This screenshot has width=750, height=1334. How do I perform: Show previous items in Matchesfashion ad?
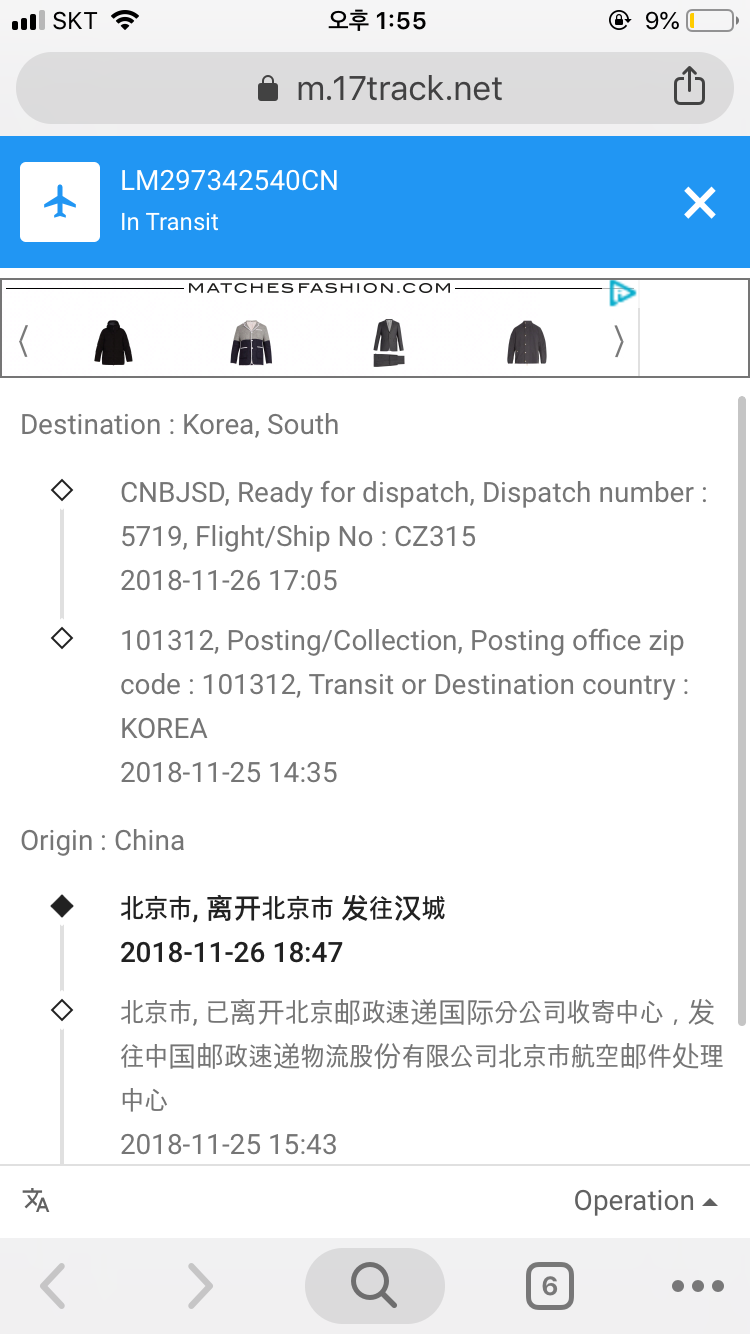[x=24, y=342]
